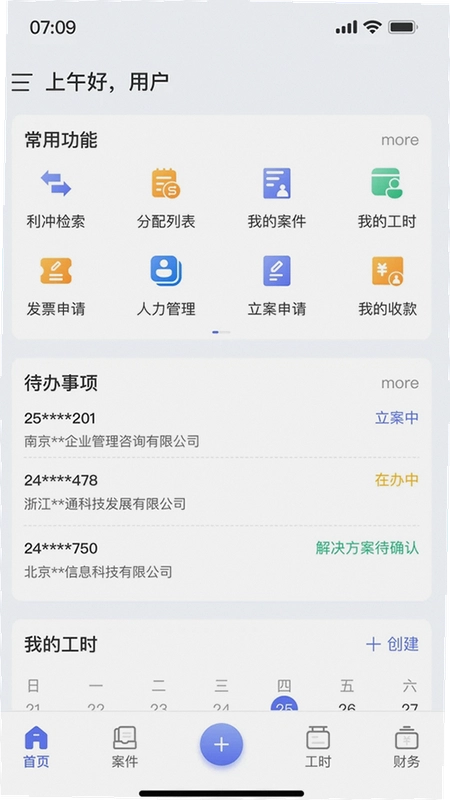Open 立案申请 shortcut
This screenshot has height=800, width=450.
(x=277, y=286)
